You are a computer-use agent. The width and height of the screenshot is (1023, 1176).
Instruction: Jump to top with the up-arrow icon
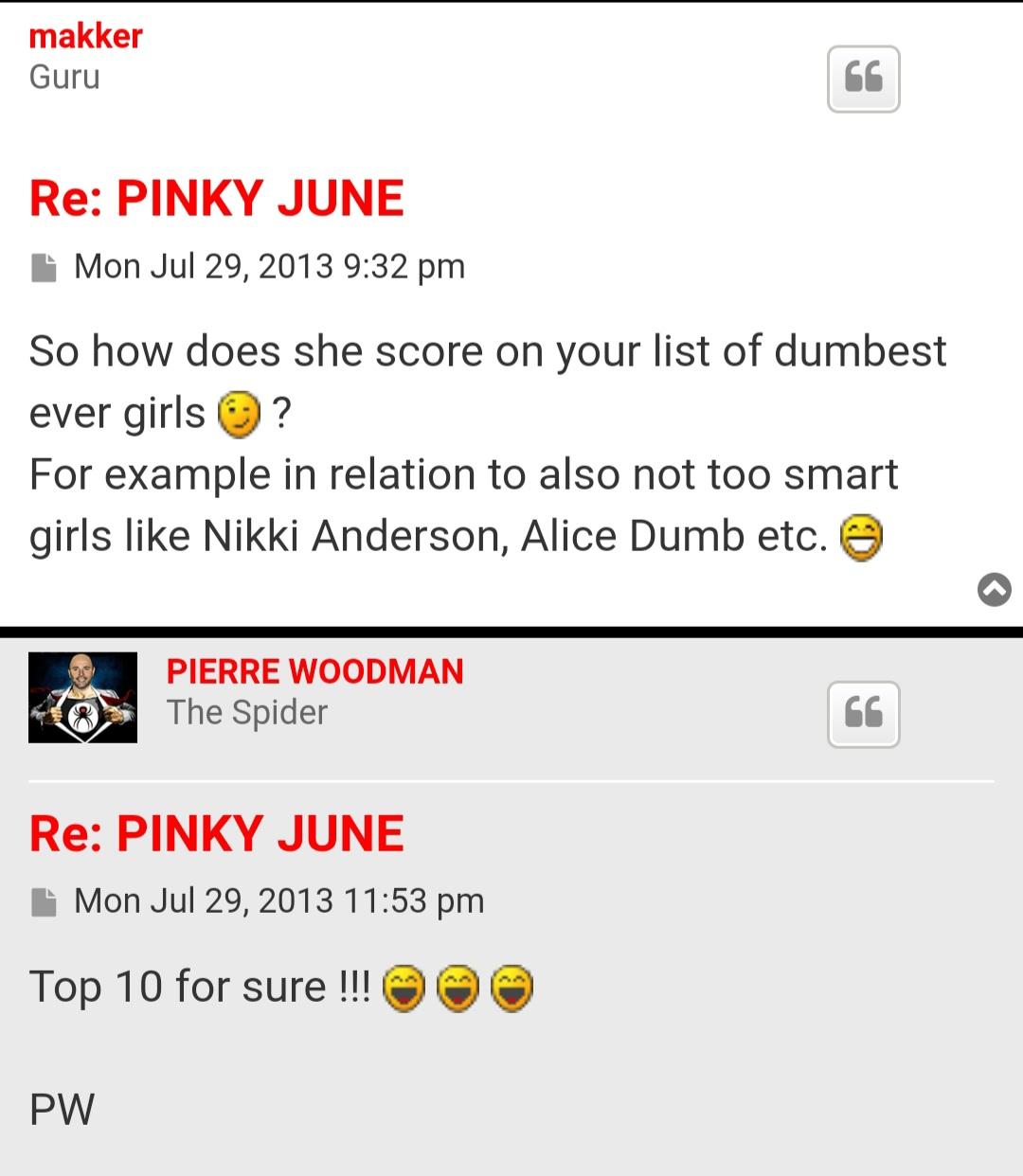(994, 590)
